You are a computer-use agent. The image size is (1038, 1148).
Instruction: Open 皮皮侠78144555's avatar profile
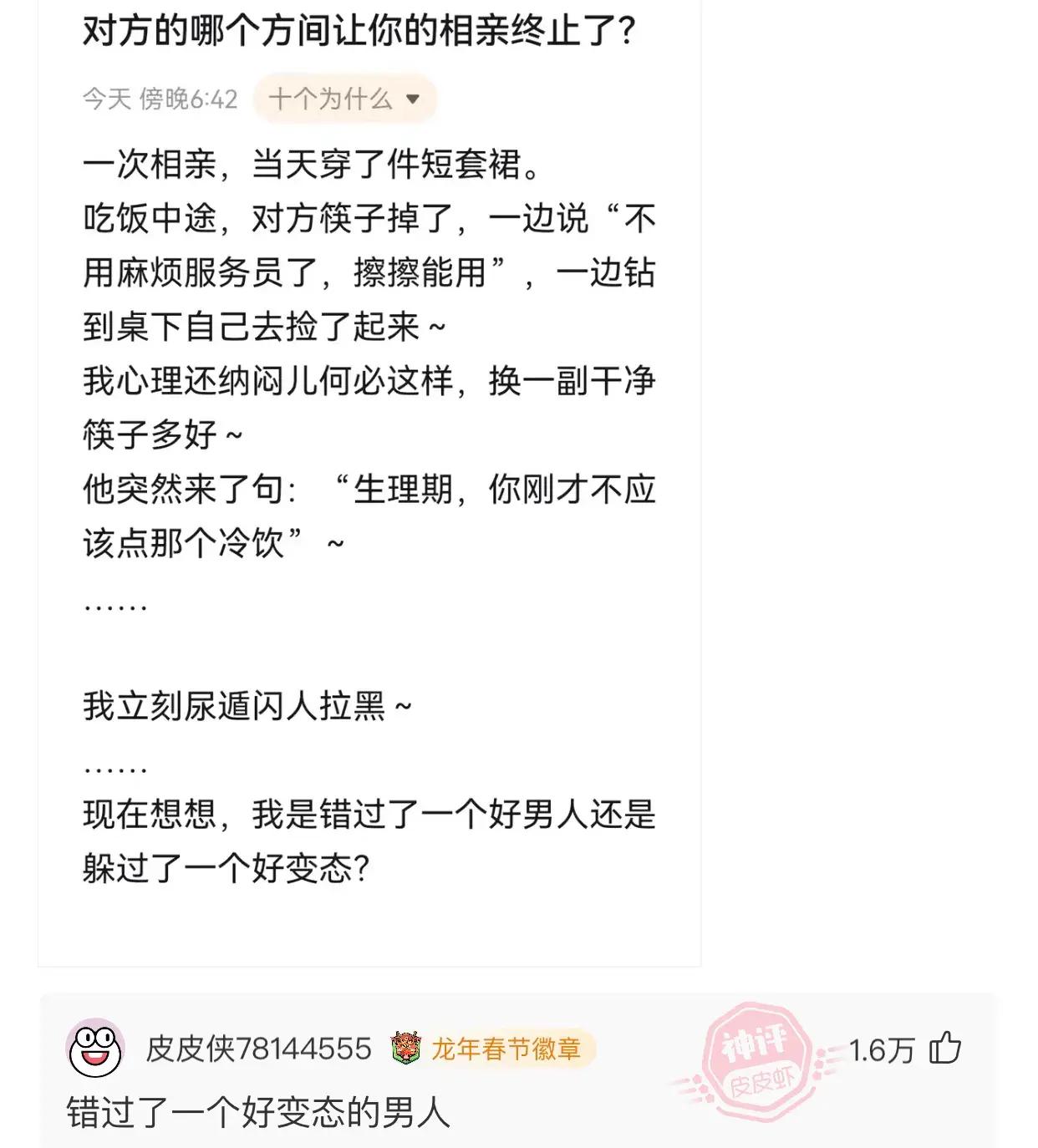[x=96, y=1049]
